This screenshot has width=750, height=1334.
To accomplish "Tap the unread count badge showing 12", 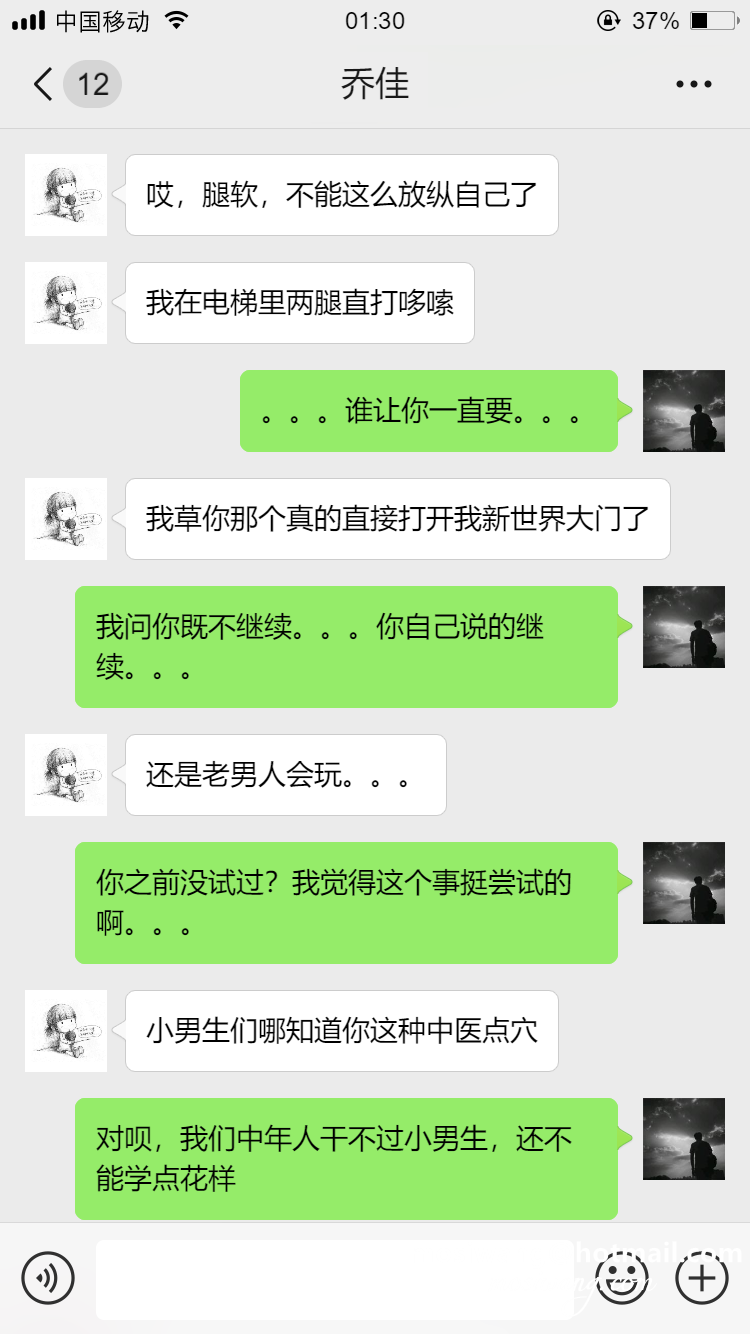I will 92,84.
